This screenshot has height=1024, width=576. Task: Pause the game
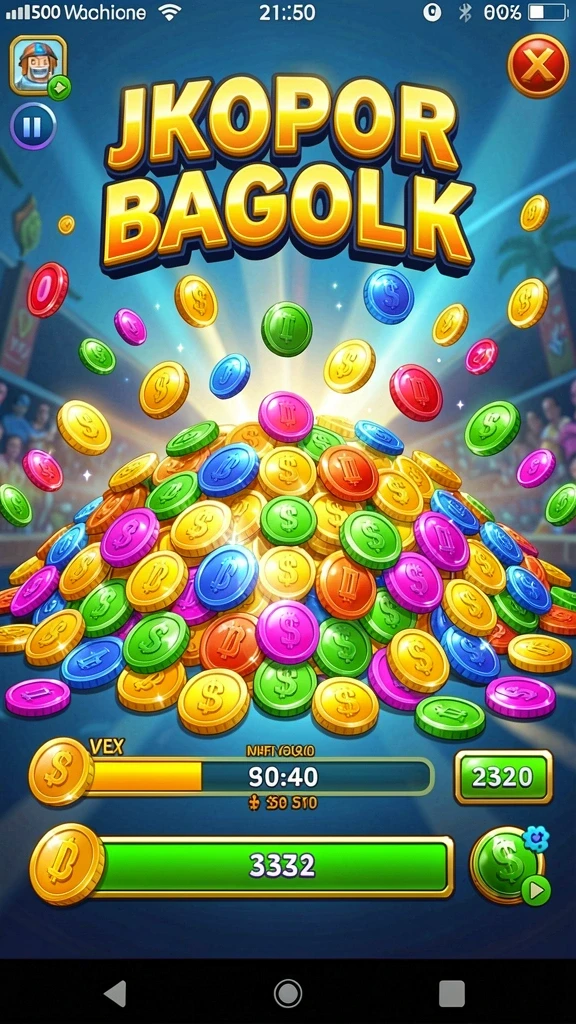coord(33,126)
